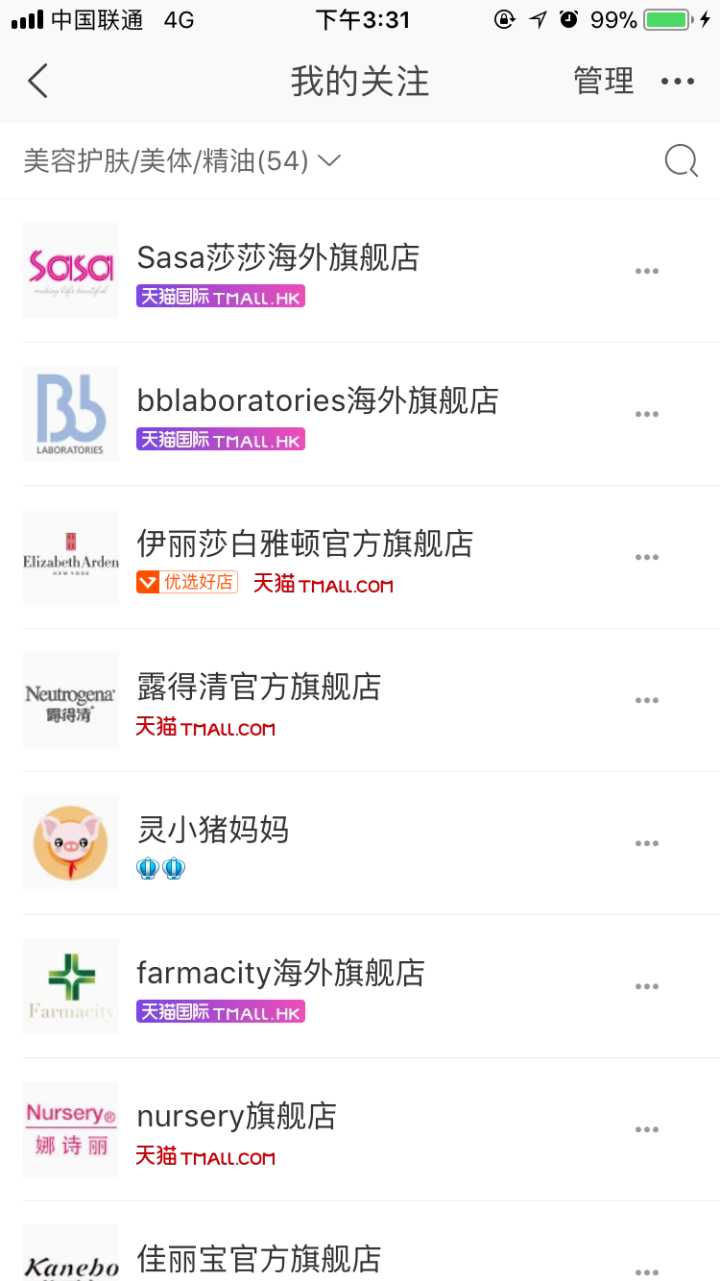This screenshot has height=1281, width=720.
Task: Show more options for 伊丽莎白雅顿官方旗舰店
Action: [647, 557]
